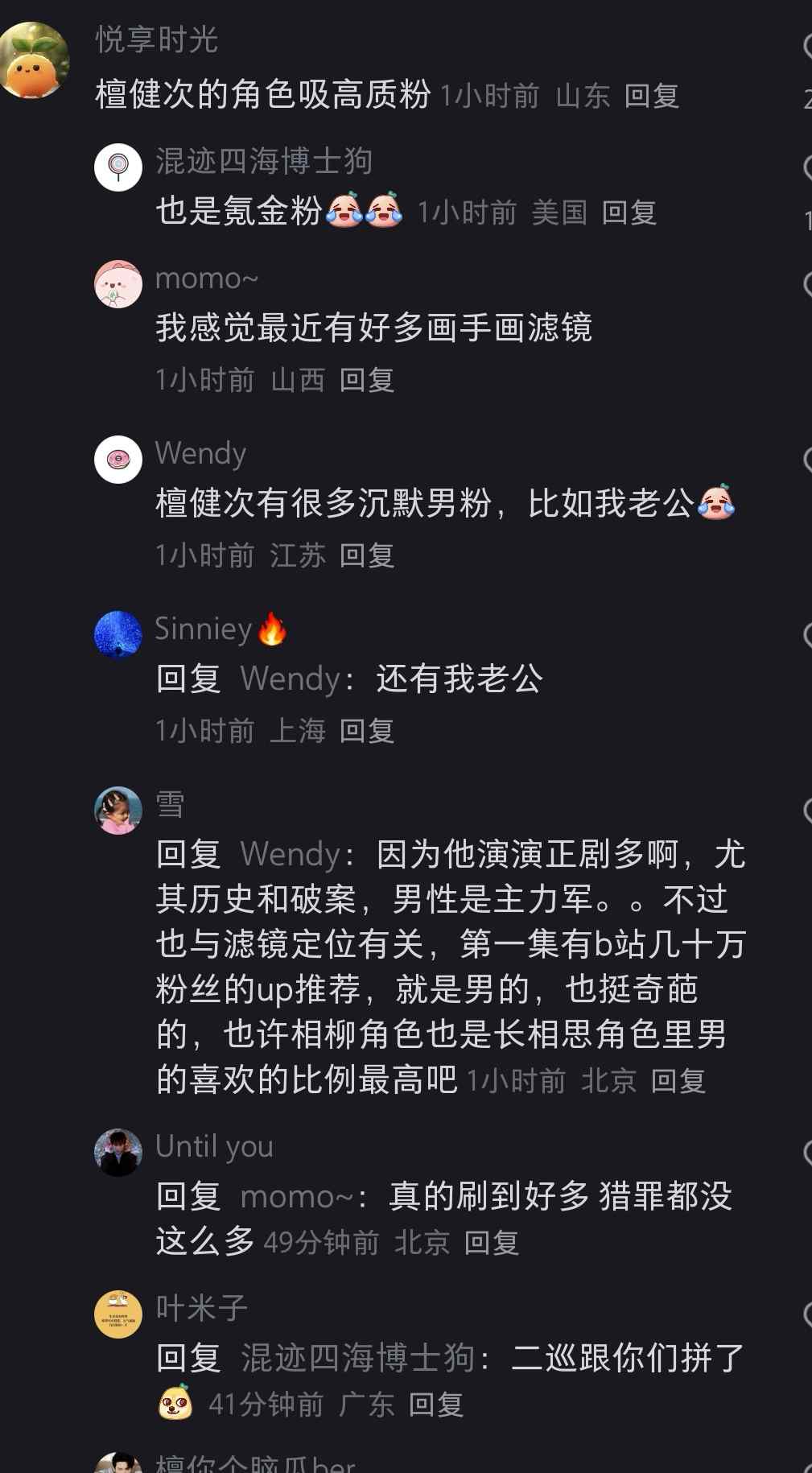Reply to Sinniey's comment from 上海
Viewport: 812px width, 1473px height.
366,731
